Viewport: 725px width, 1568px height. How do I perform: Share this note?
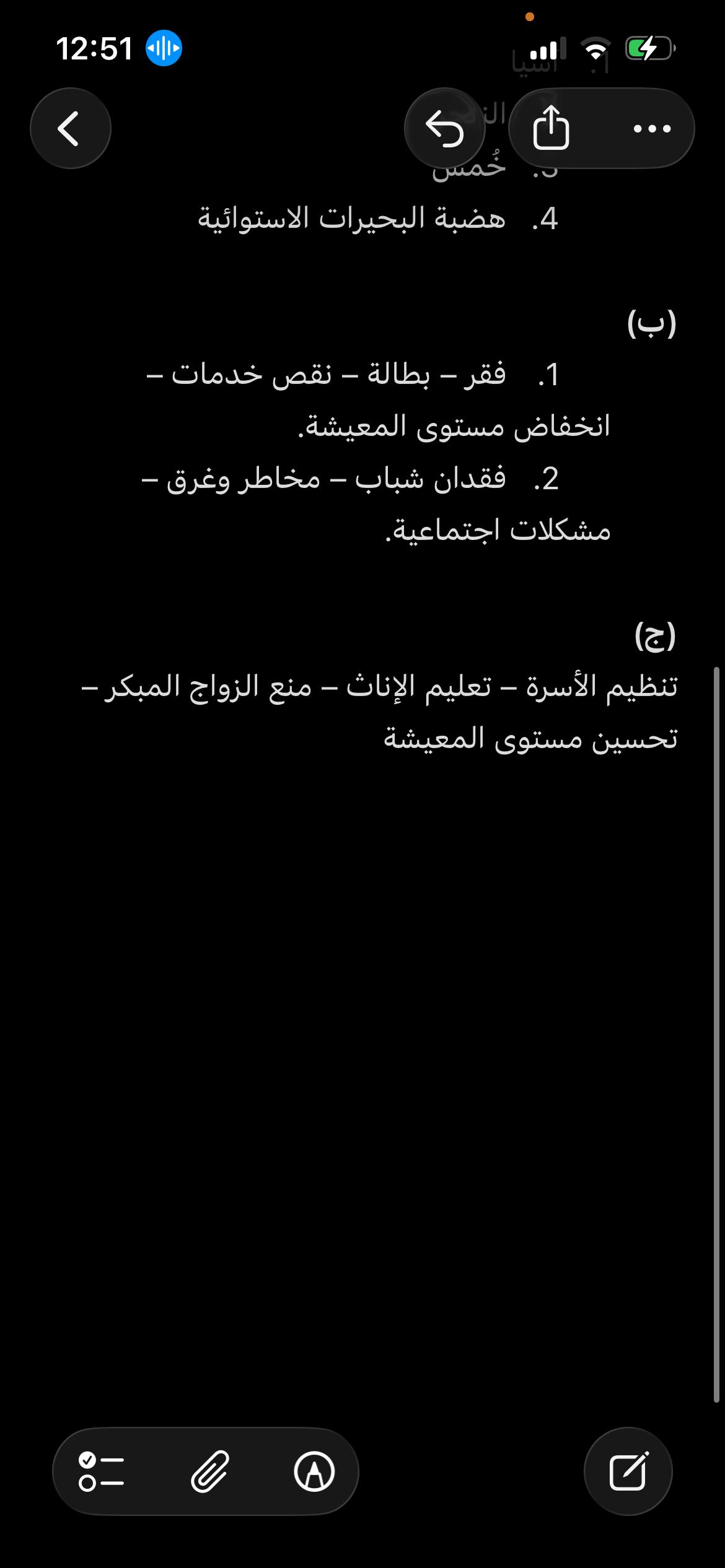point(551,128)
